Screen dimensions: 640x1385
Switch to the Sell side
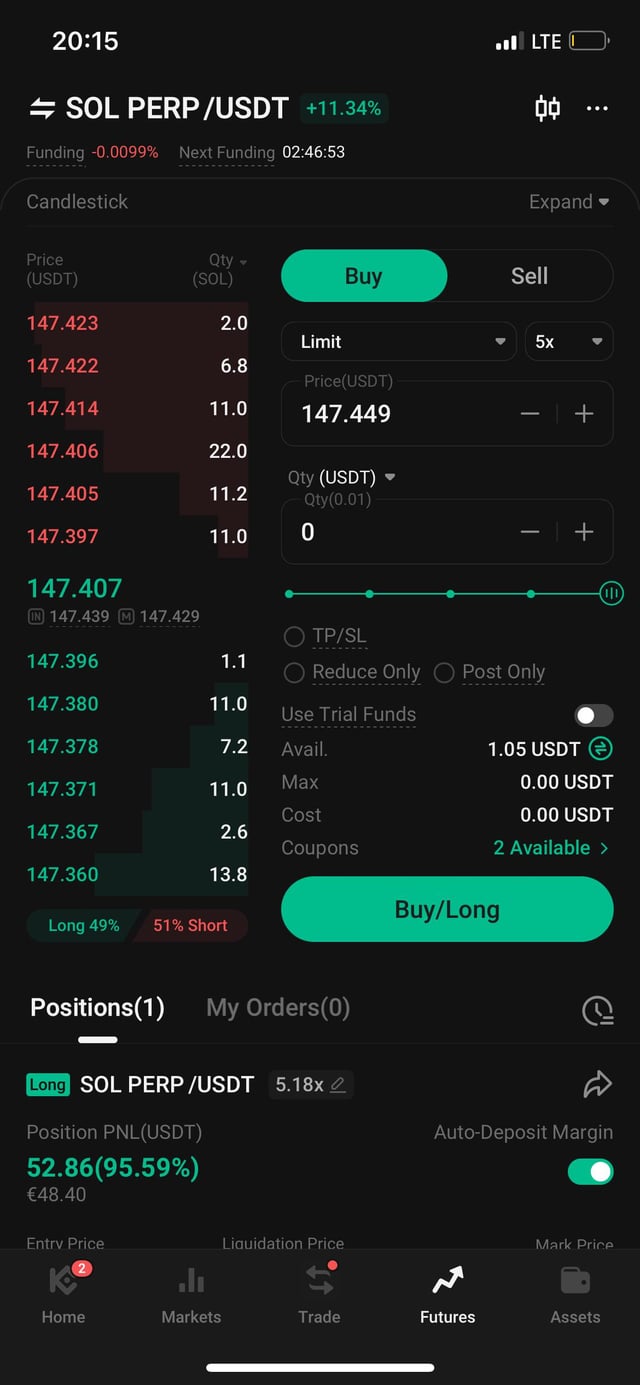point(529,276)
